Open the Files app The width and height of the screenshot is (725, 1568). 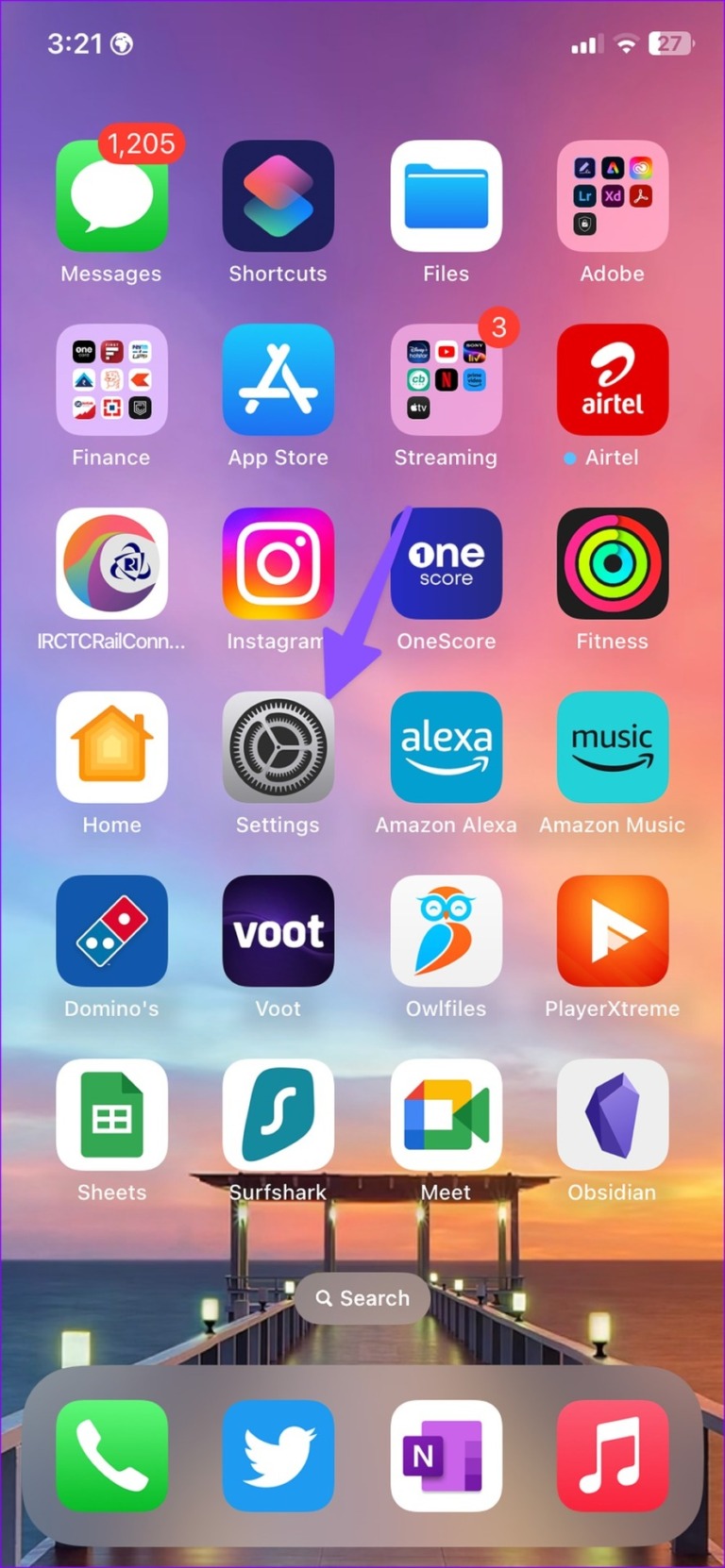446,196
